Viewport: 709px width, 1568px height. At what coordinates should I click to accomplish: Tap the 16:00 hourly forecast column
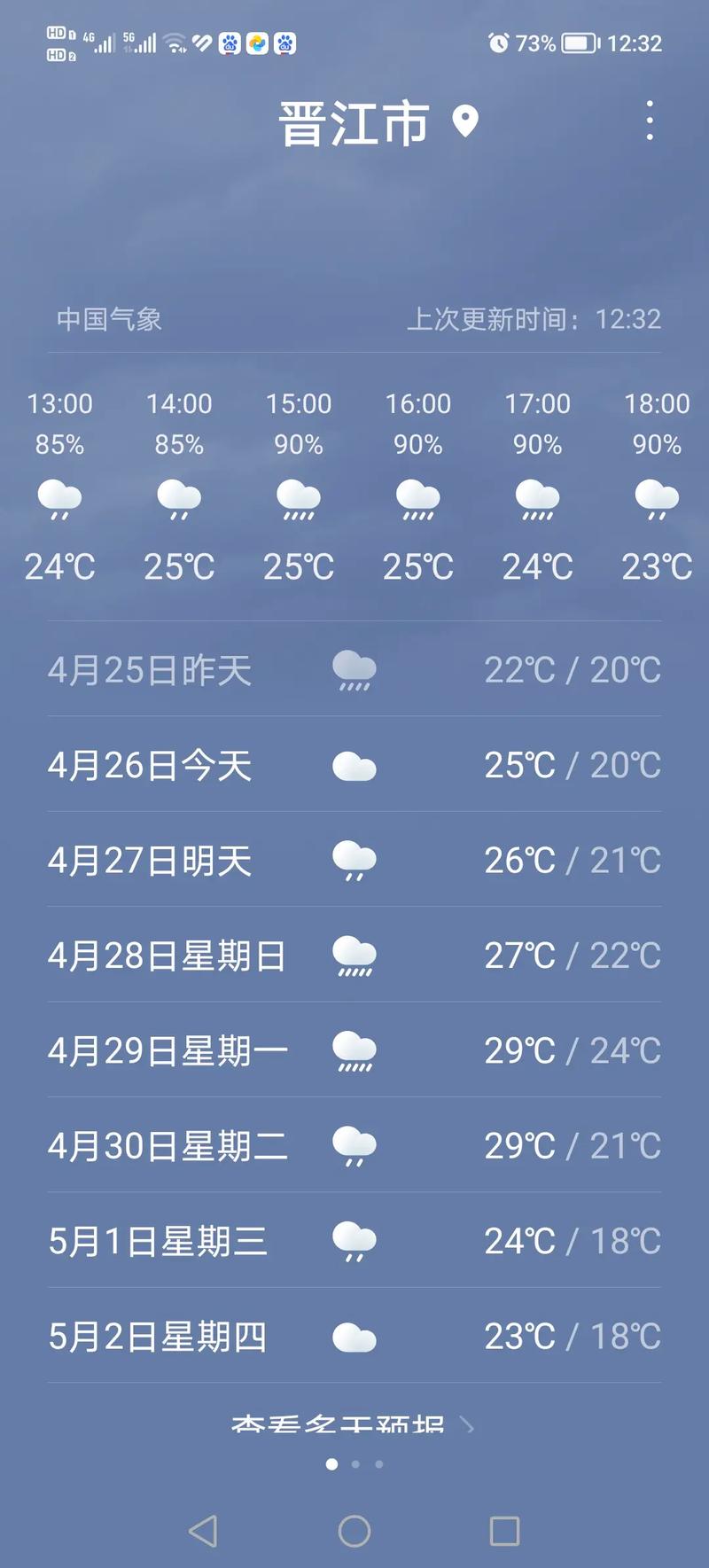pos(417,483)
